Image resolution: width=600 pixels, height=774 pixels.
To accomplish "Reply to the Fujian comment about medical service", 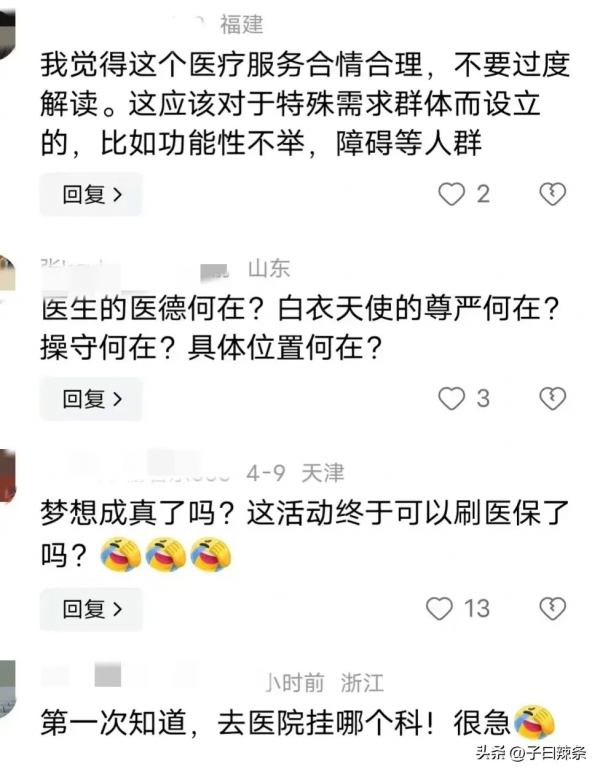I will tap(91, 195).
